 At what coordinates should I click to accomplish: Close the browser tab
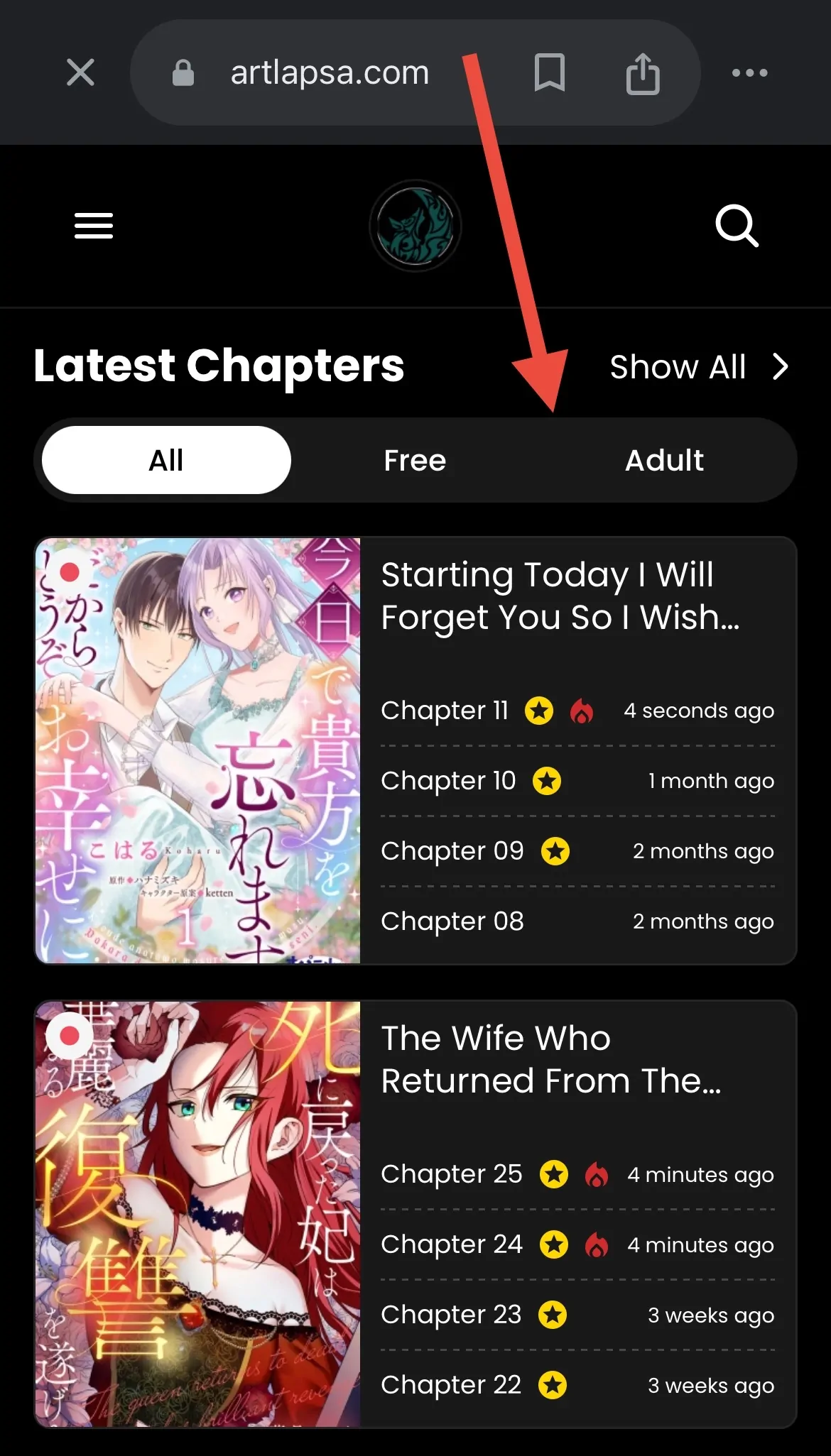click(x=80, y=72)
